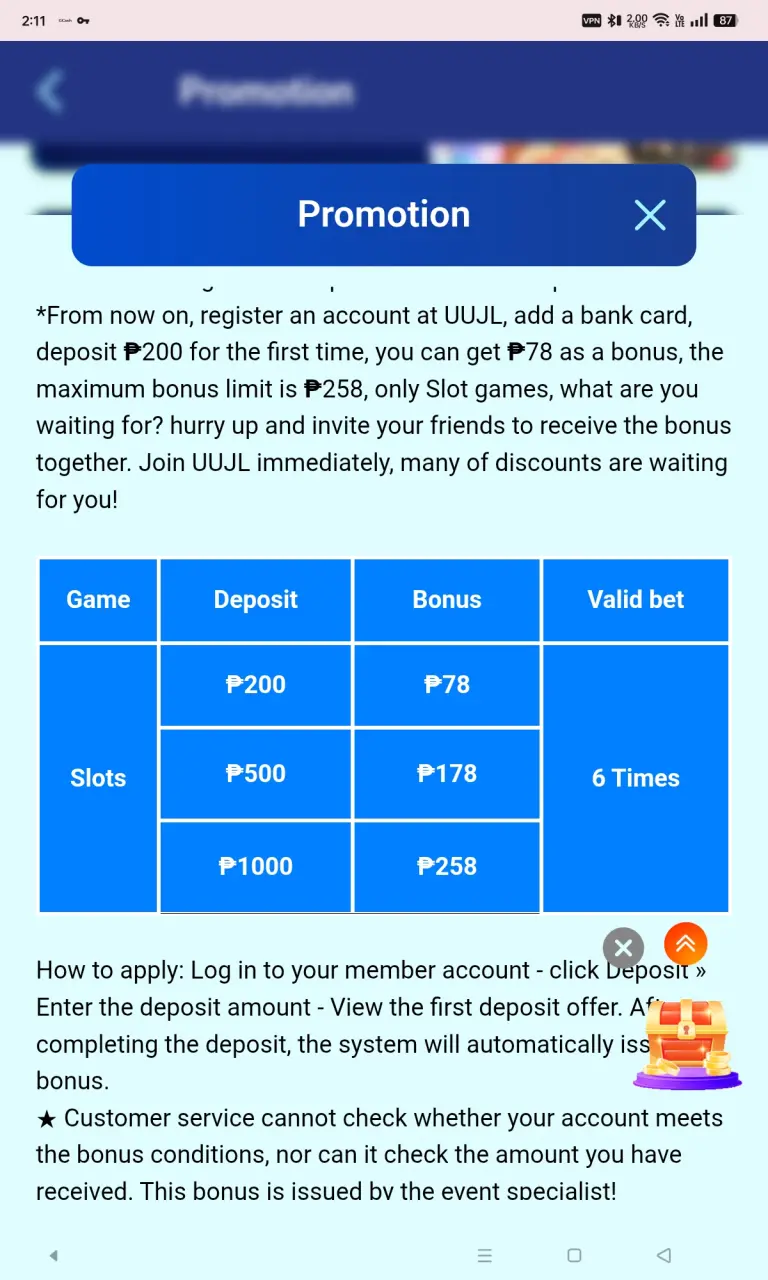This screenshot has height=1280, width=768.
Task: Jump to top with the orange arrow button
Action: point(686,943)
